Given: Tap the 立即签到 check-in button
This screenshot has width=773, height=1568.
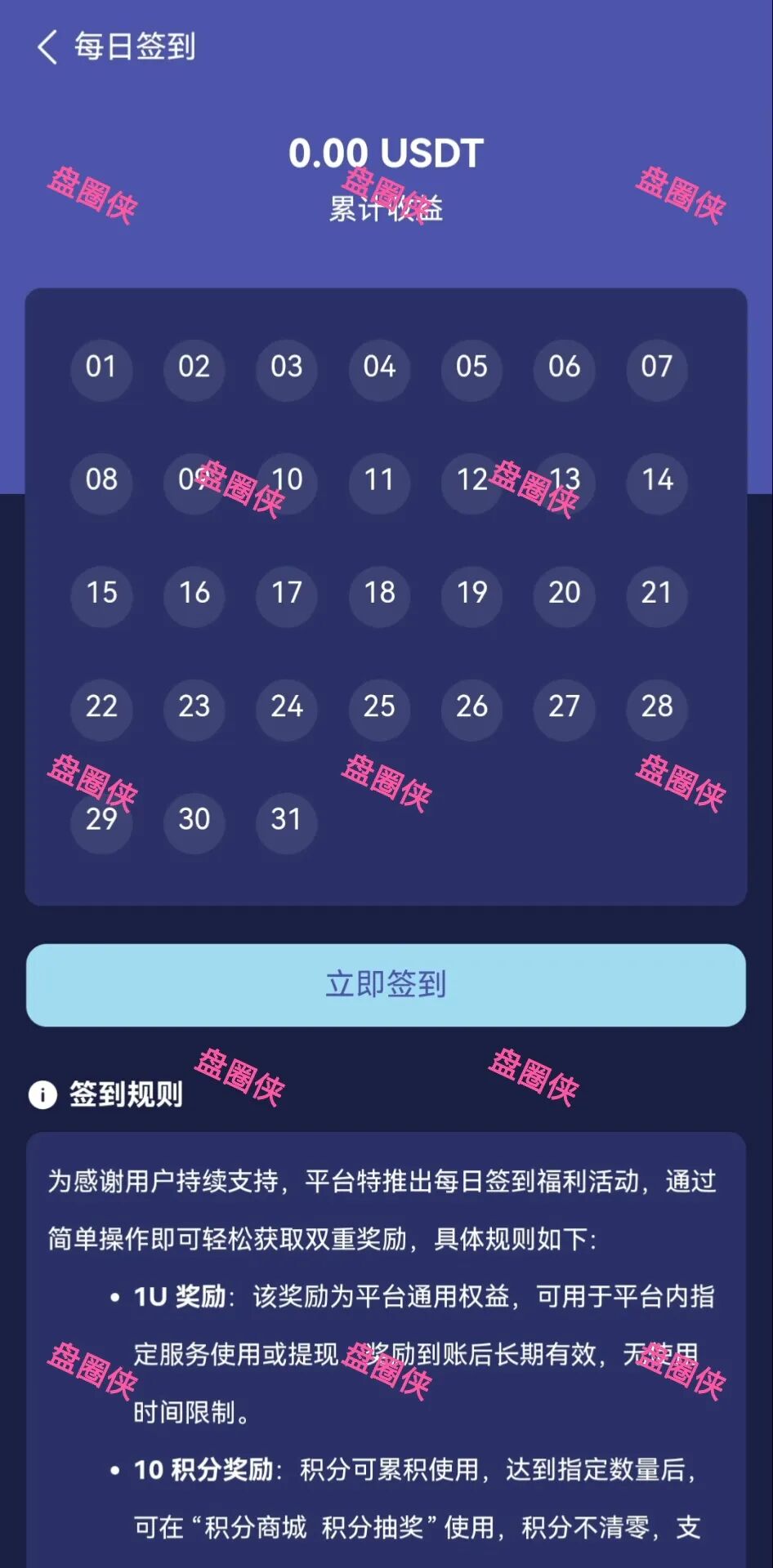Looking at the screenshot, I should [386, 985].
